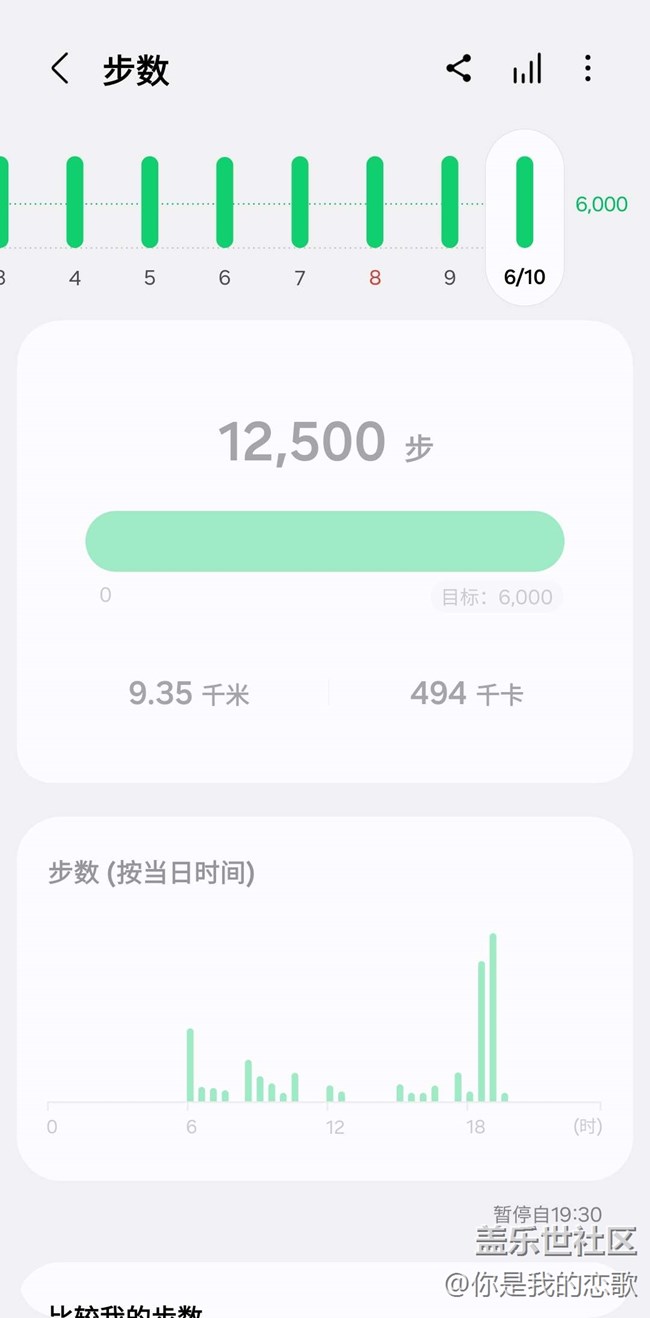The image size is (650, 1318).
Task: Select the 6/10 date bar
Action: (x=525, y=216)
